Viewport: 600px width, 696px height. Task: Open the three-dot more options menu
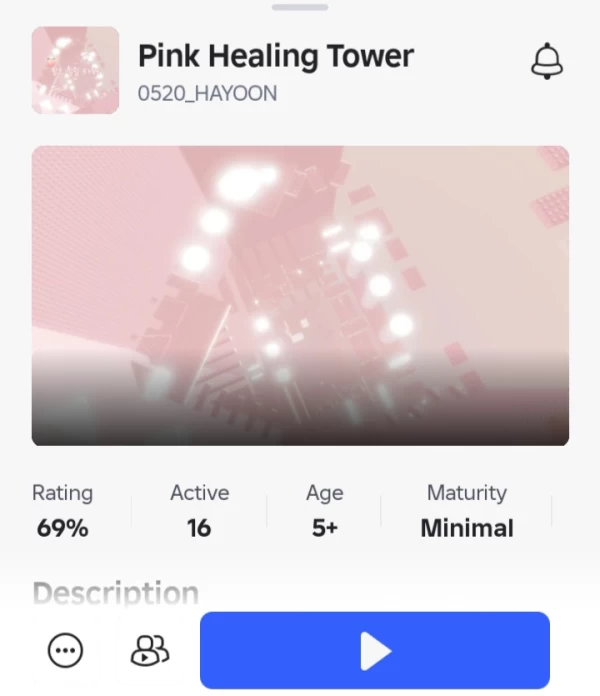coord(66,652)
